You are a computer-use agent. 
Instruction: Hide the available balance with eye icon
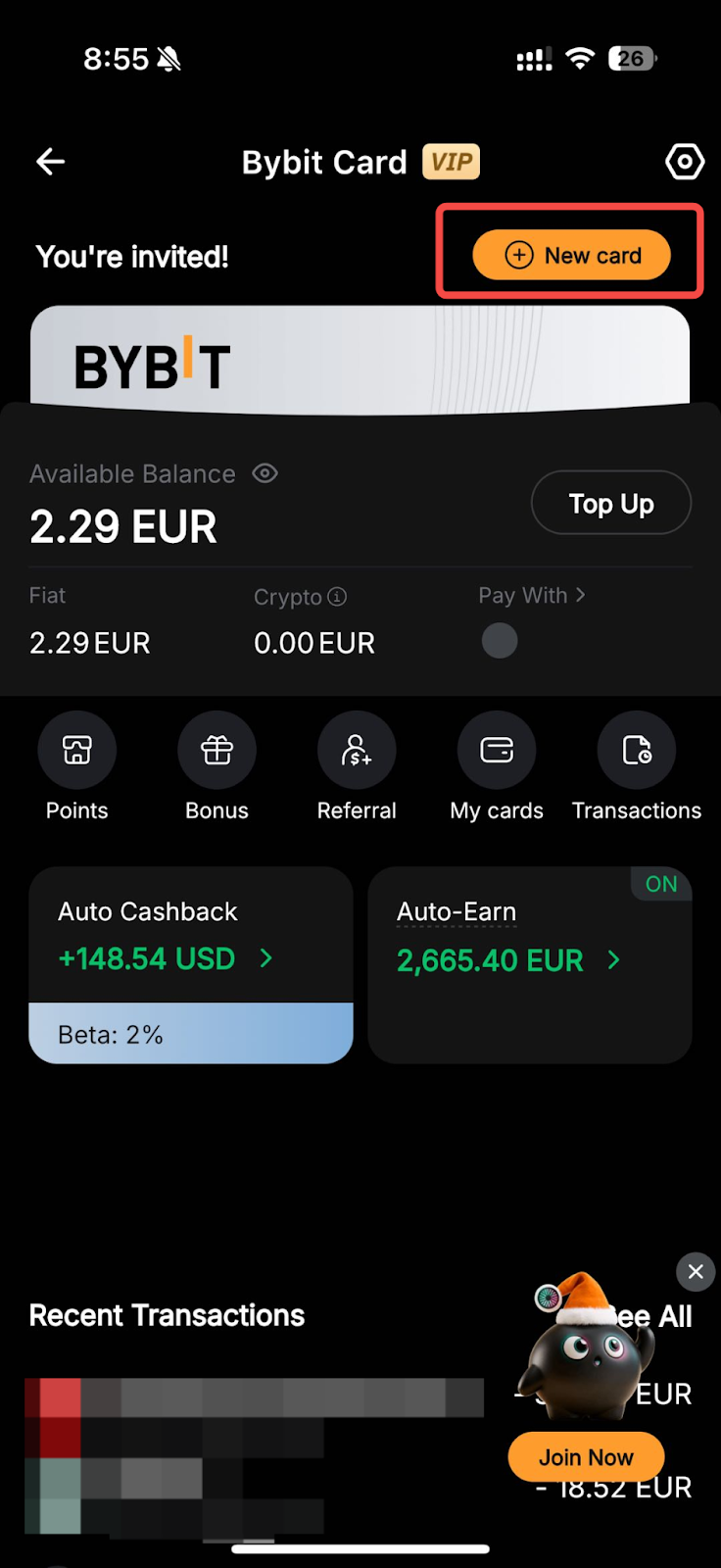pyautogui.click(x=264, y=473)
